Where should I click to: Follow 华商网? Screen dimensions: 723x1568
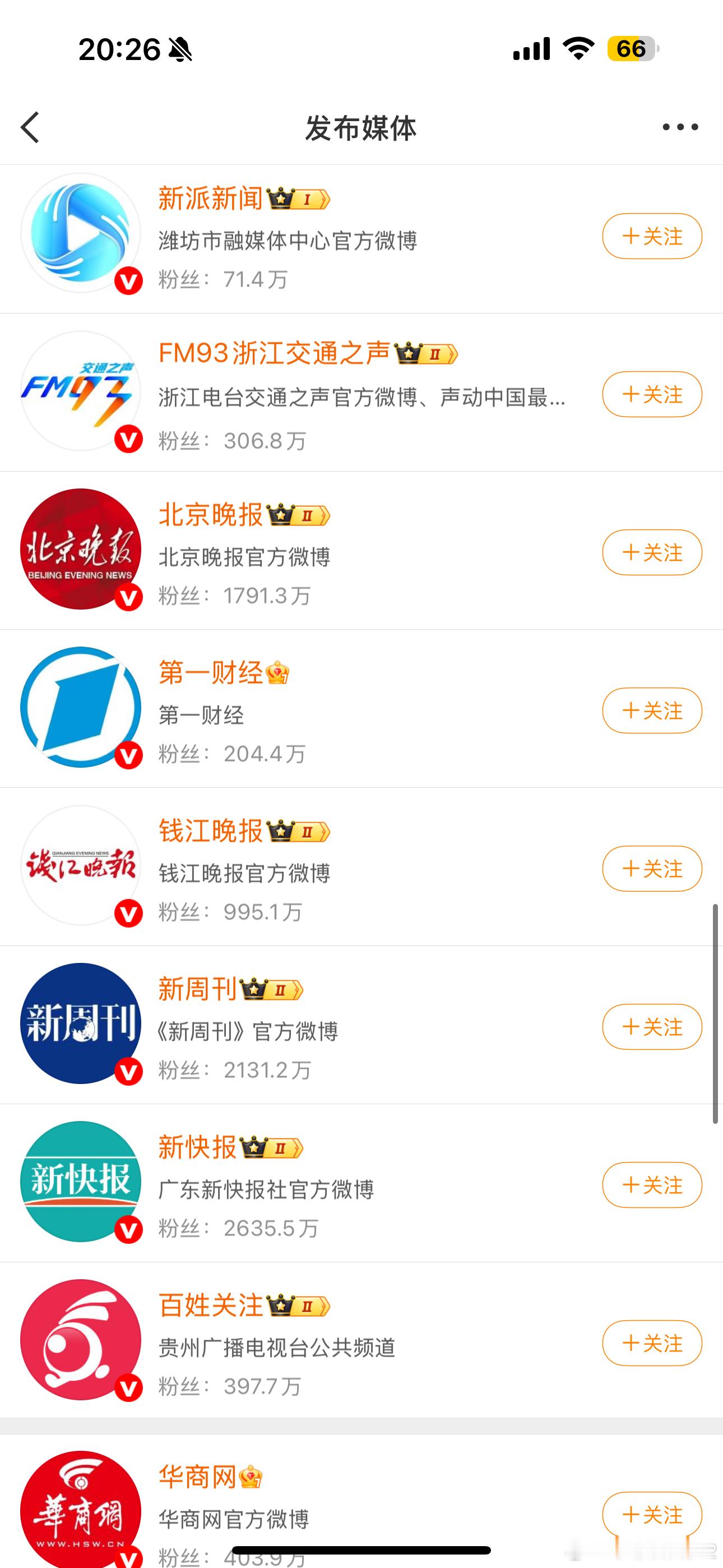(x=652, y=1514)
